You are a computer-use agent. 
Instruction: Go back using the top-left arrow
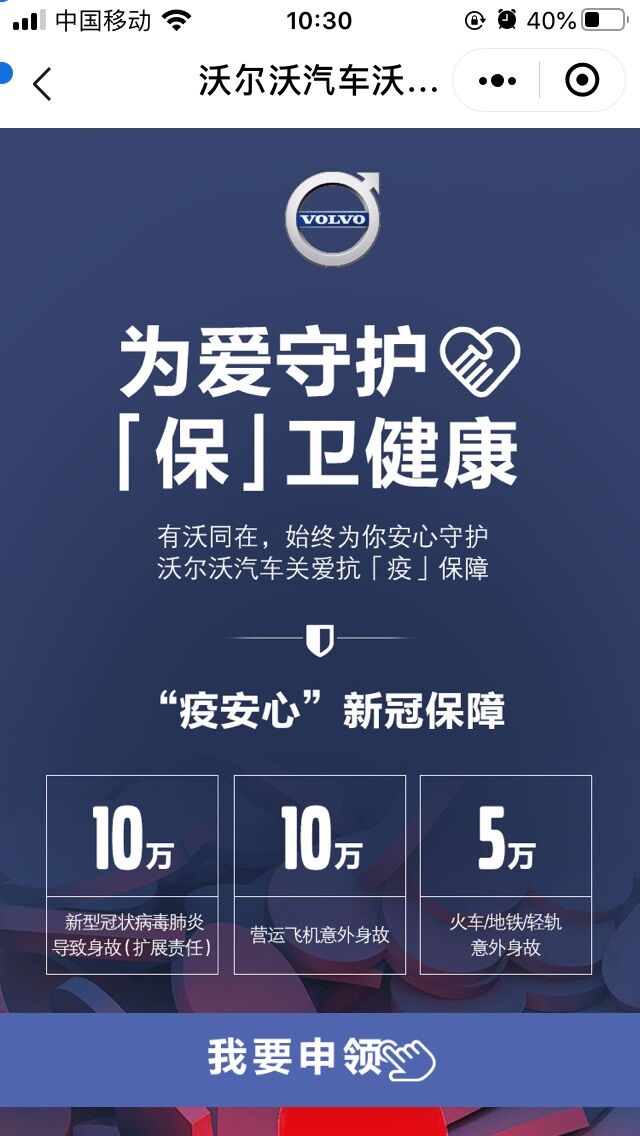coord(42,83)
